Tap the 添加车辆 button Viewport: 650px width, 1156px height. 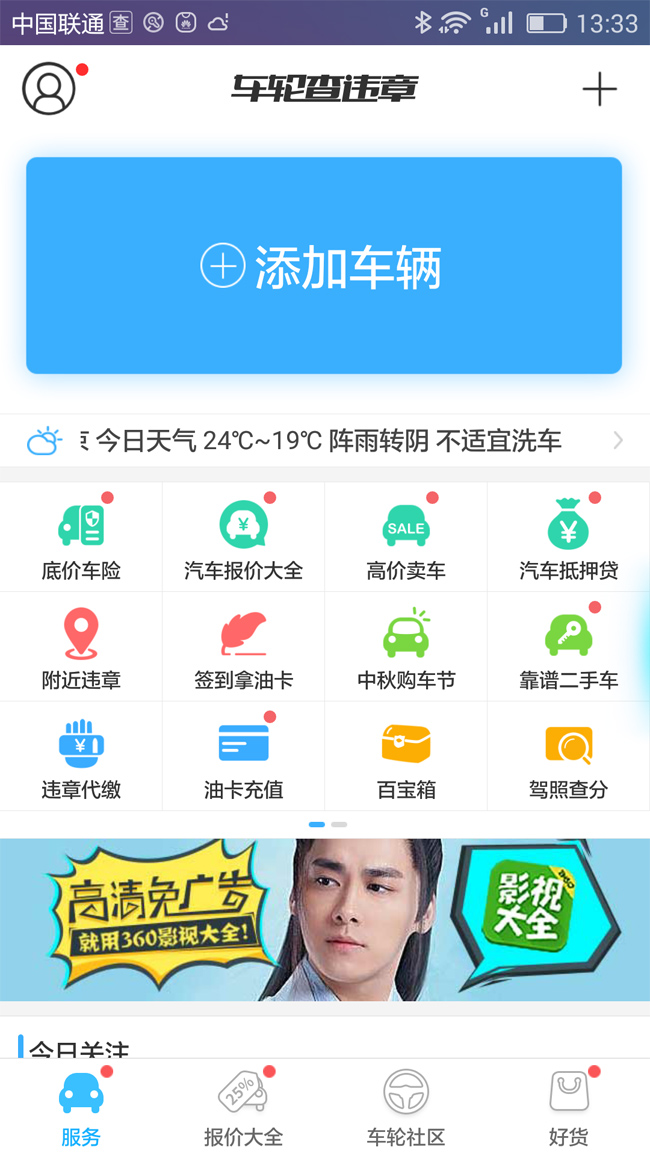click(x=324, y=265)
